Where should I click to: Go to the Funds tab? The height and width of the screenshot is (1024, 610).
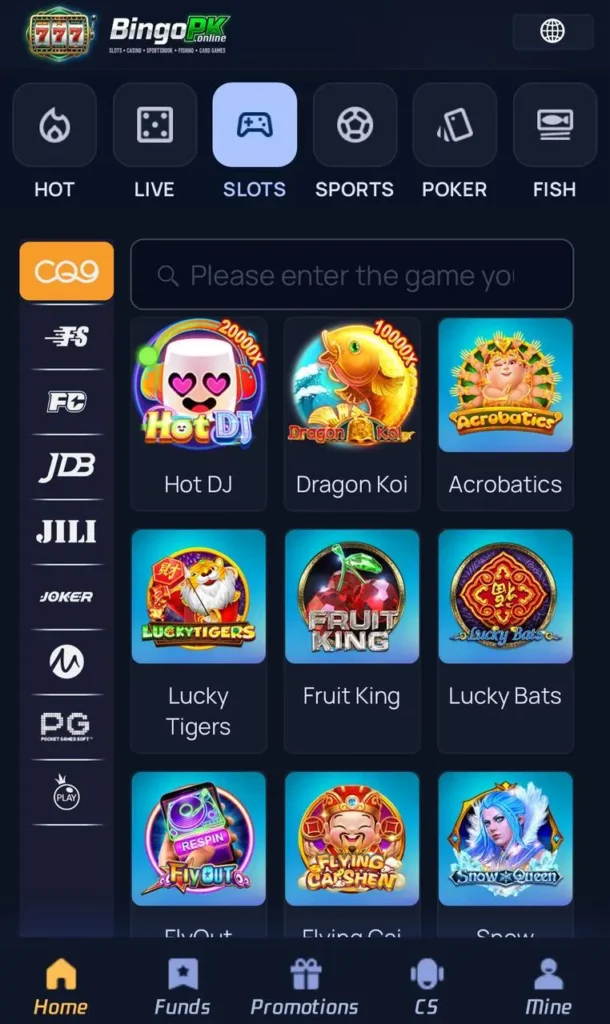coord(183,986)
